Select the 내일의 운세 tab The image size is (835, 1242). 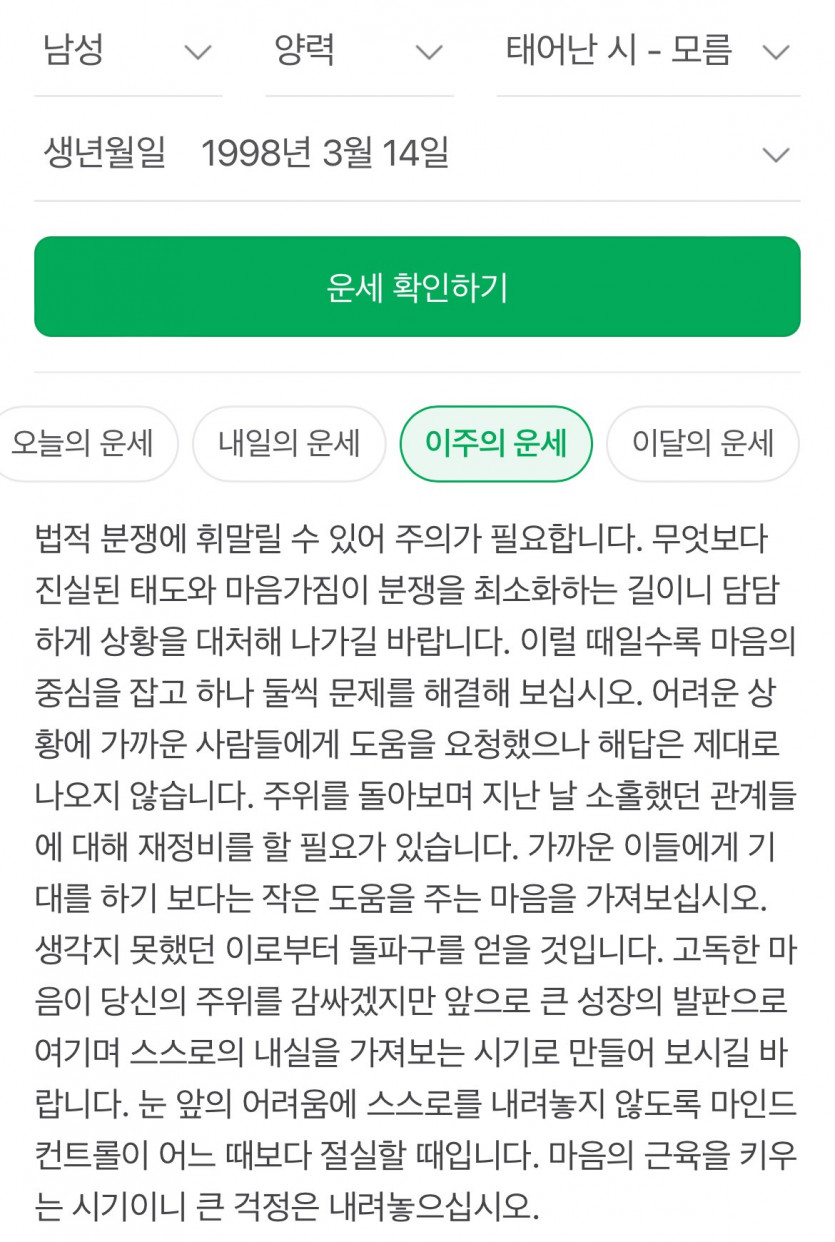[x=289, y=443]
